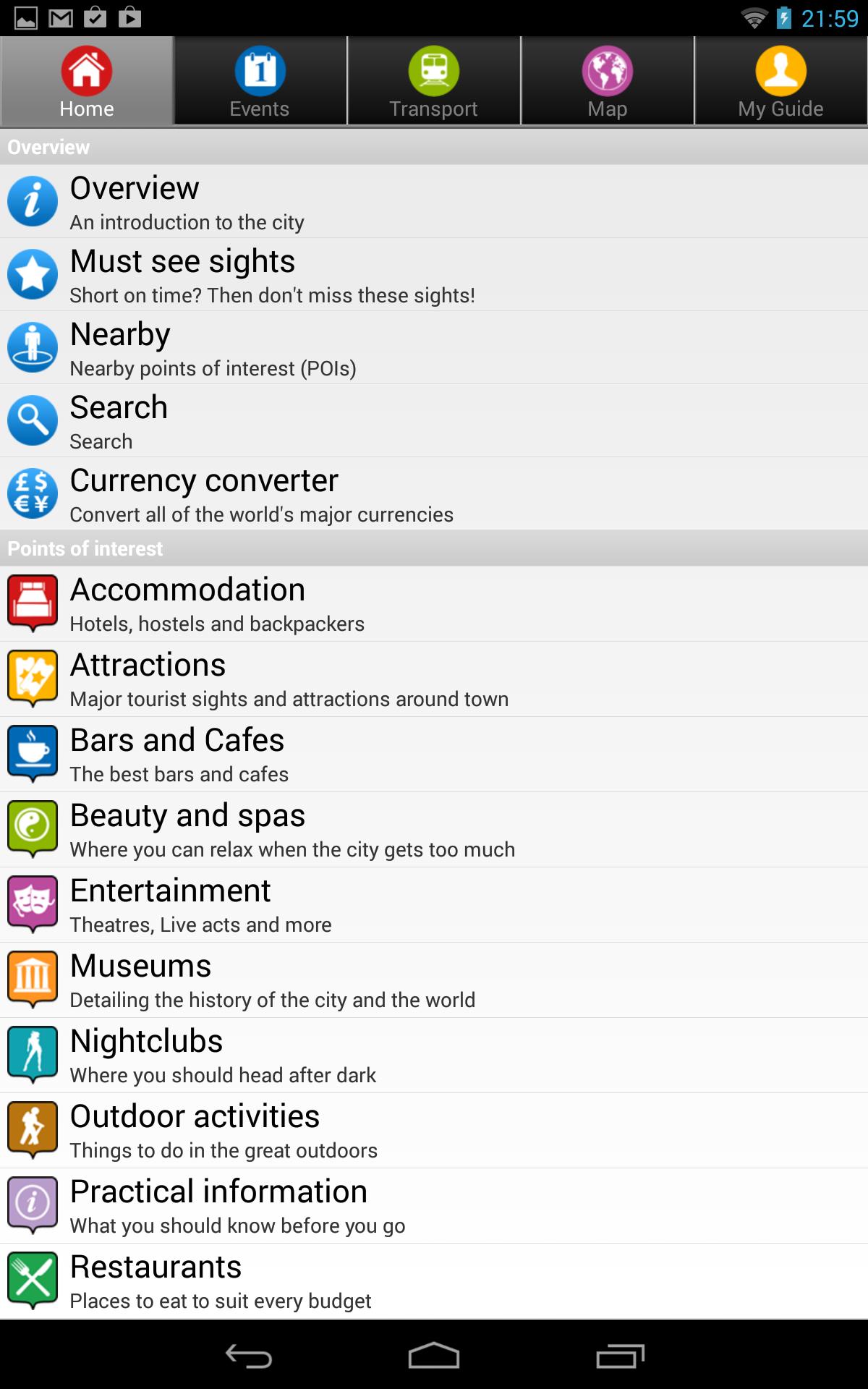
Task: Open Beauty and spas
Action: 434,830
